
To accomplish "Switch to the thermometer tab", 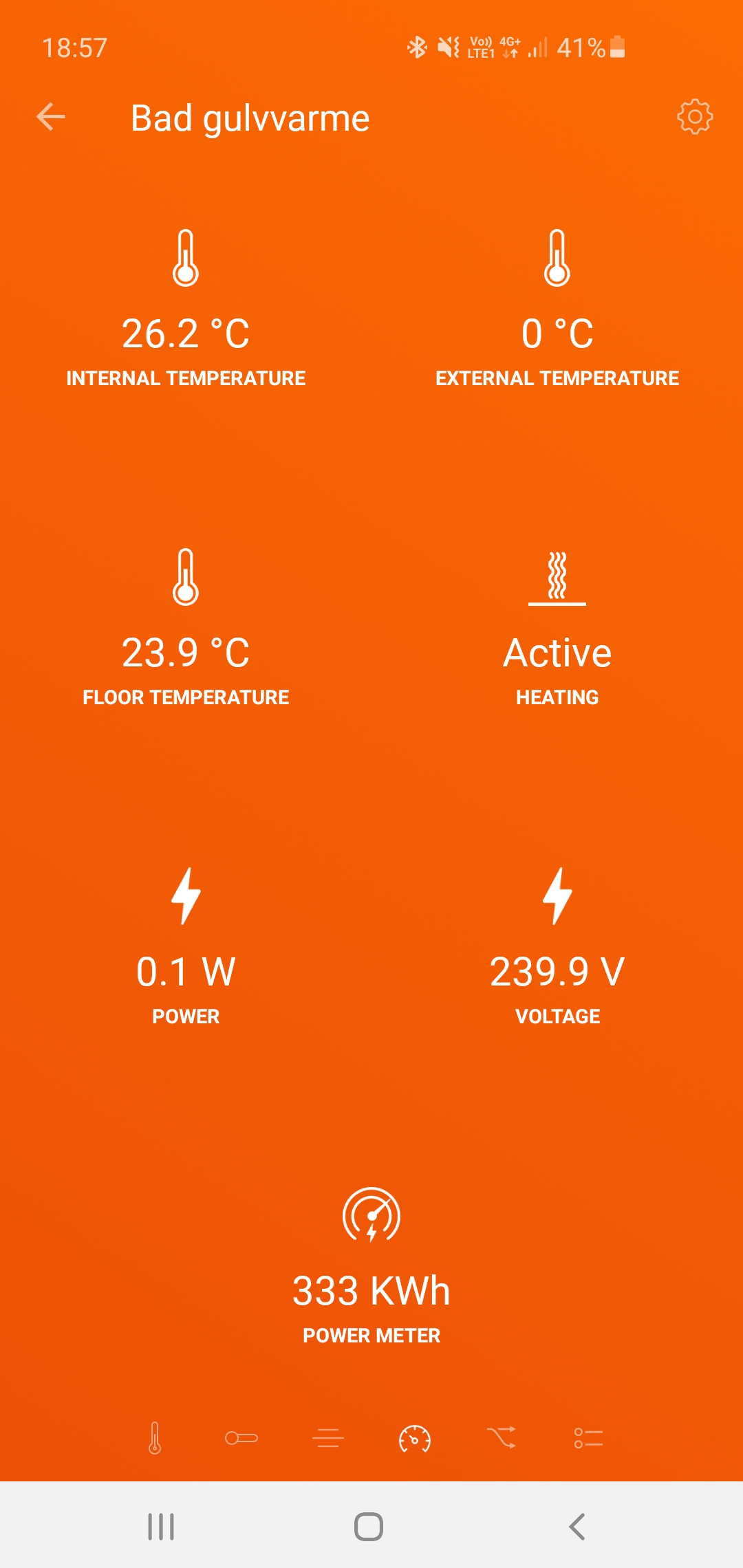I will 155,1437.
